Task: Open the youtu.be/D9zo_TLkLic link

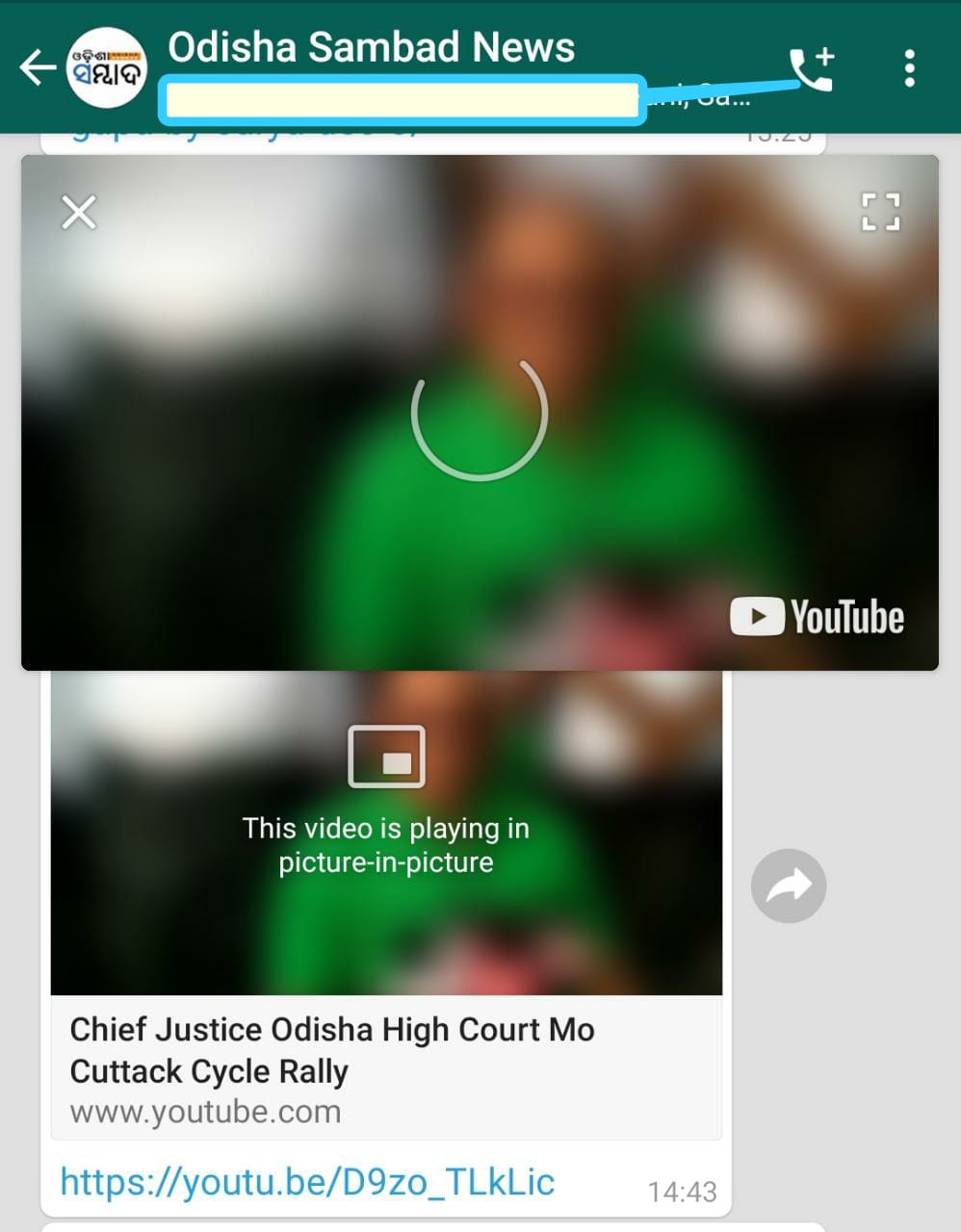Action: [x=307, y=1181]
